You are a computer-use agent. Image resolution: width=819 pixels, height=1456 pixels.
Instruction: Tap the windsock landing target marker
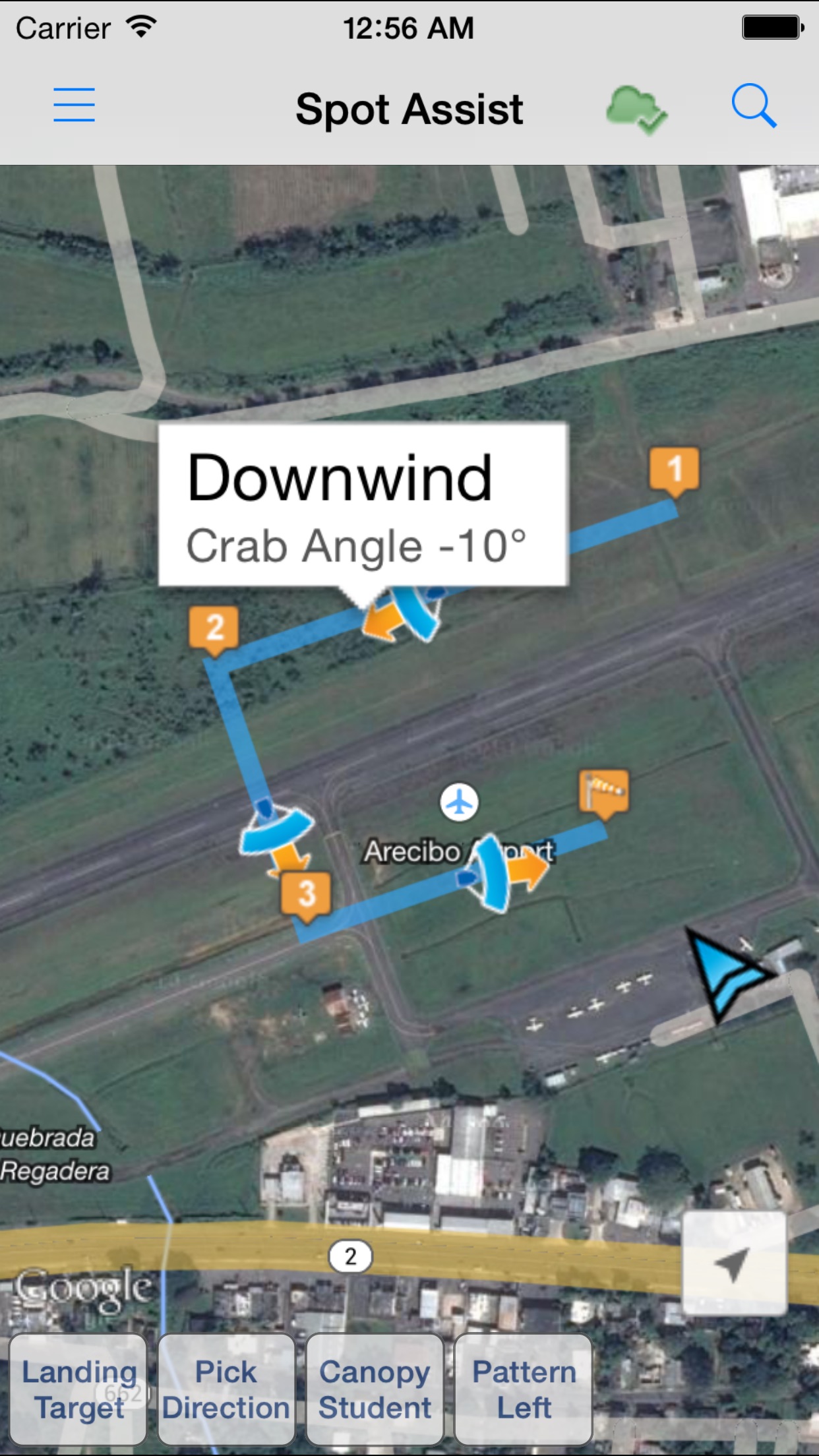point(603,791)
